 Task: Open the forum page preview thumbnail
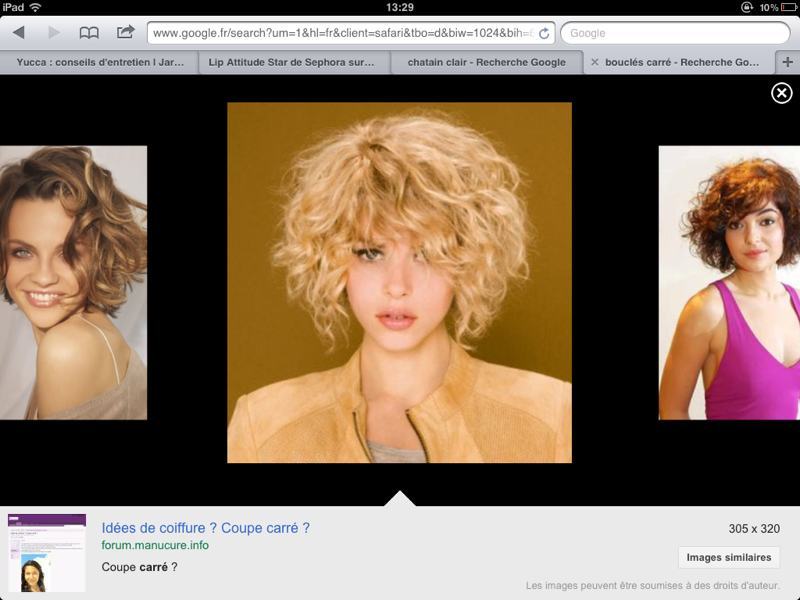46,553
